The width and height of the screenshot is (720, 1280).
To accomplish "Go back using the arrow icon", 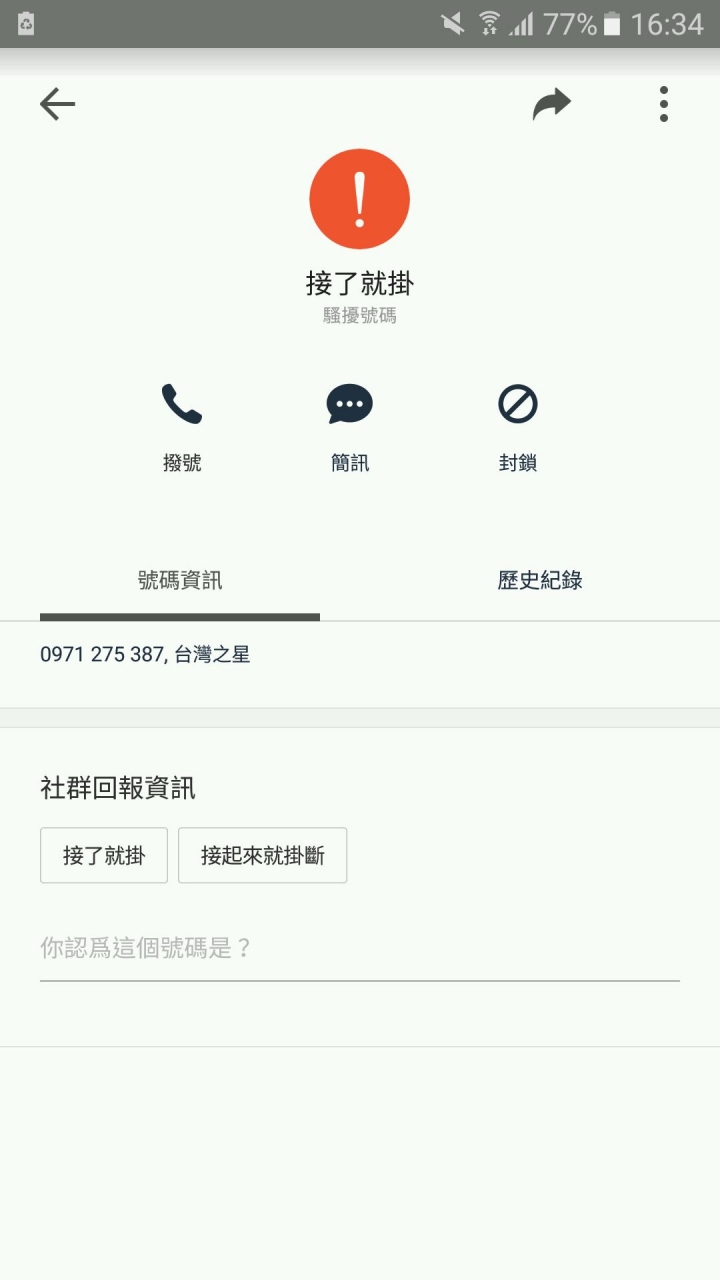I will pos(57,104).
